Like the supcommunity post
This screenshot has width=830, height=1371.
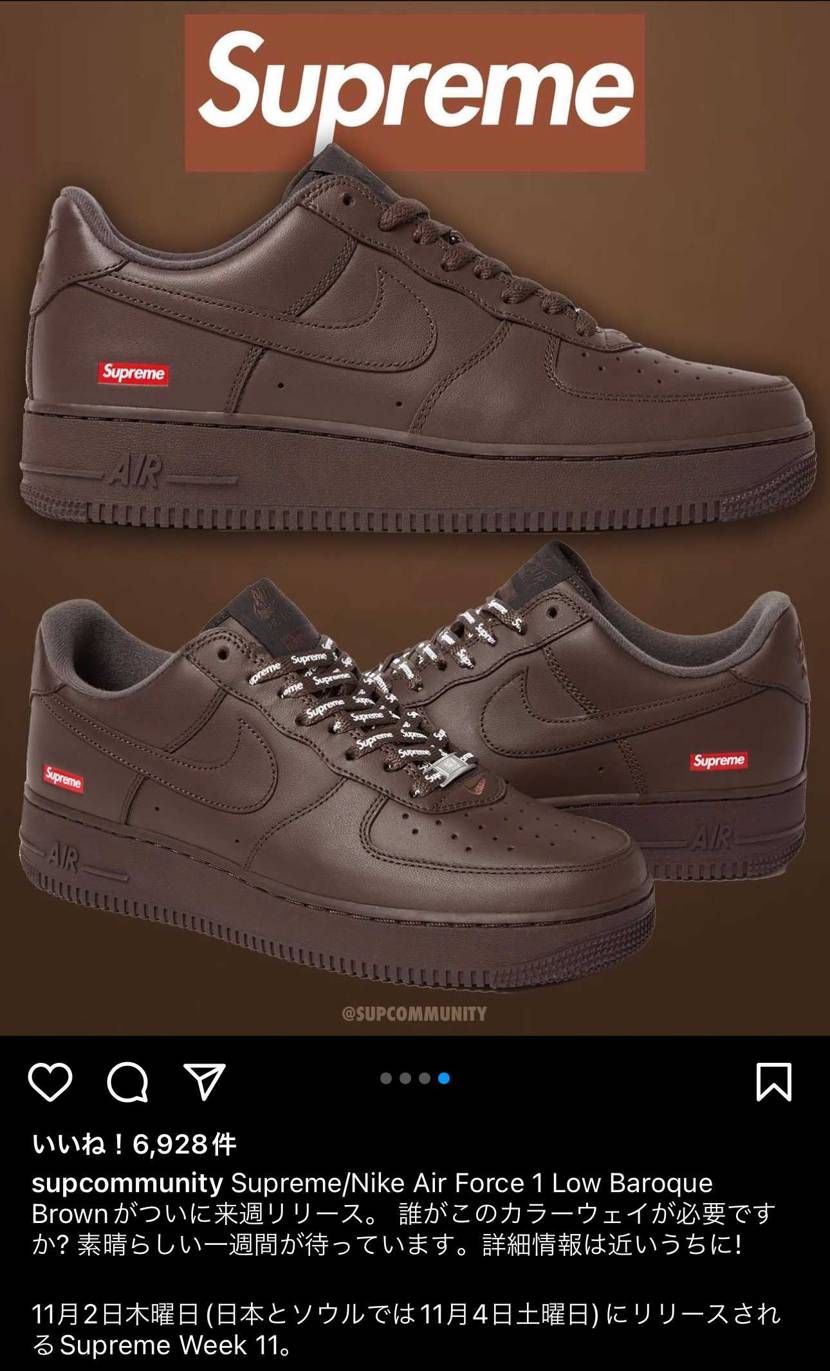[x=50, y=1082]
